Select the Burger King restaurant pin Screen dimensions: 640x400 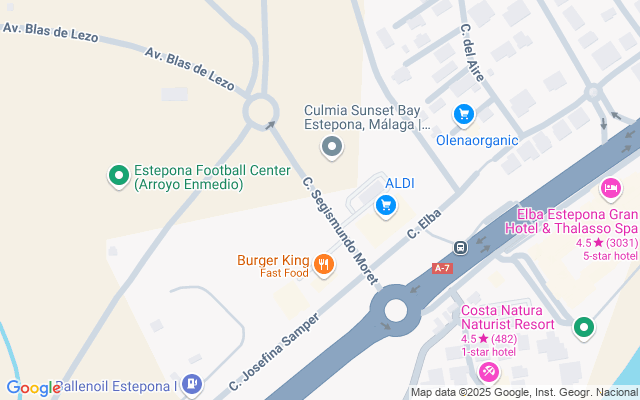(x=323, y=265)
